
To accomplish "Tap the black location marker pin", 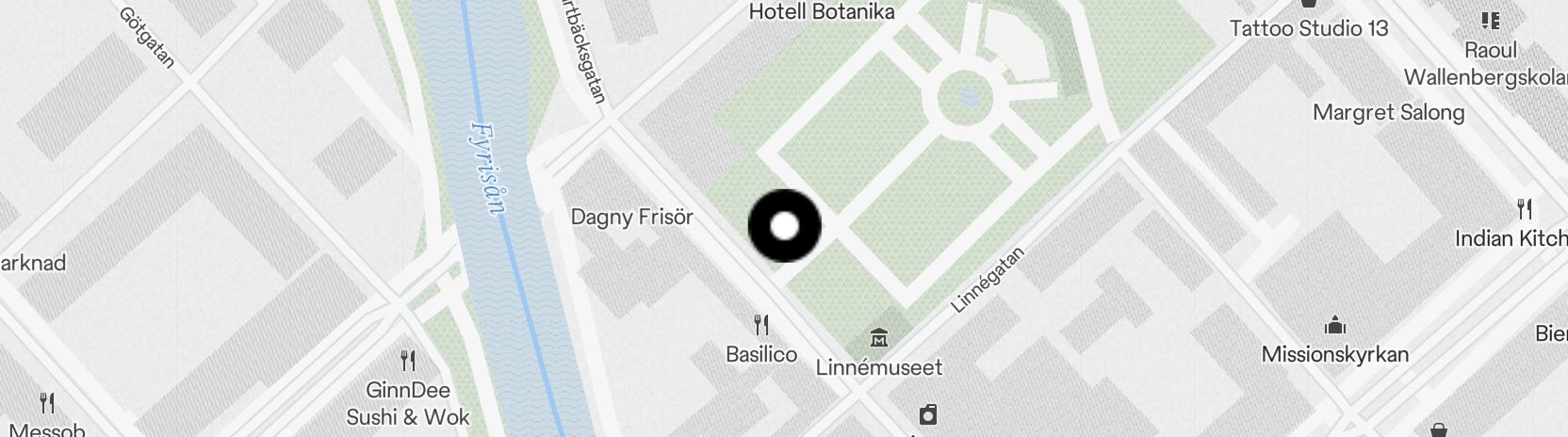I will 785,226.
